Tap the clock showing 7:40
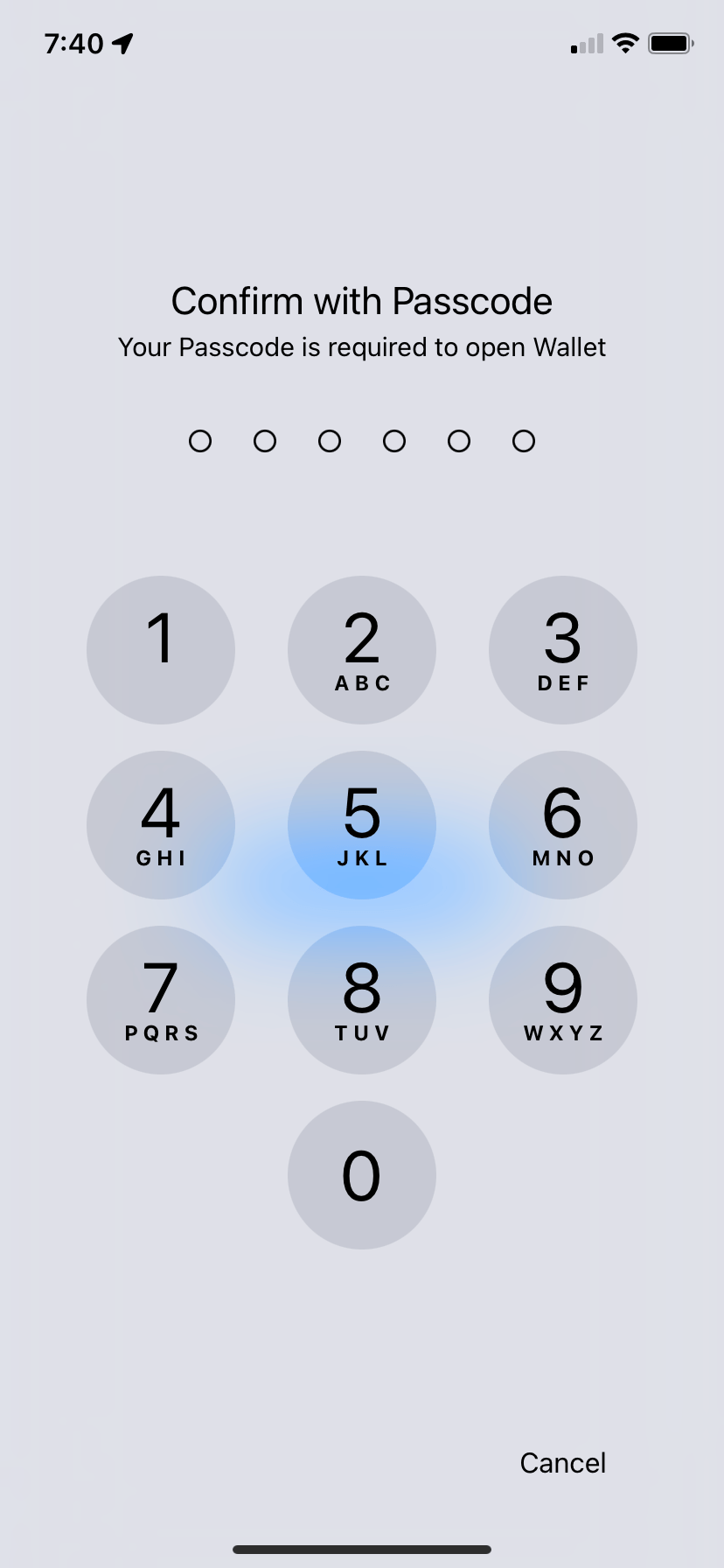This screenshot has height=1568, width=724. point(74,43)
